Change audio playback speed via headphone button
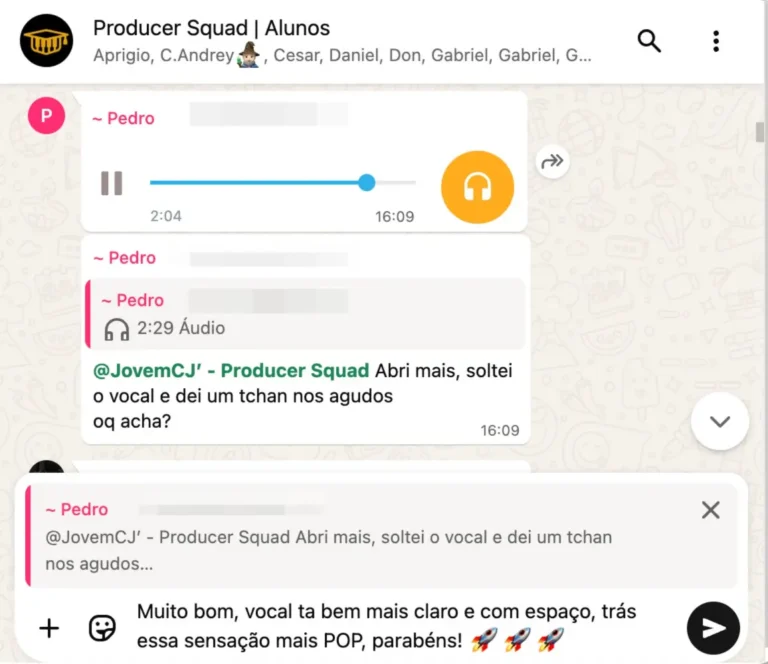 (x=477, y=187)
